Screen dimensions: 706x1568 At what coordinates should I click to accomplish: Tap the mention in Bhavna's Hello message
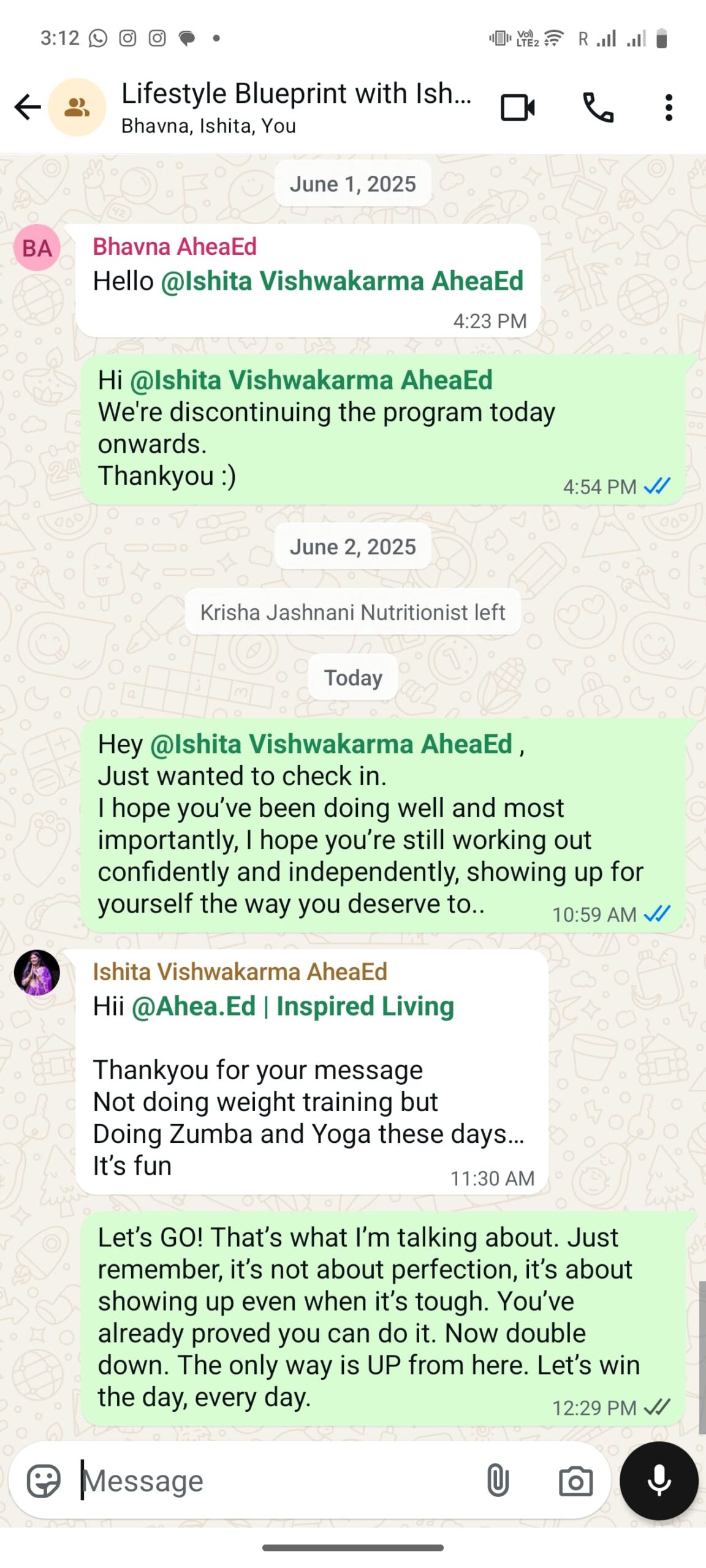click(342, 281)
